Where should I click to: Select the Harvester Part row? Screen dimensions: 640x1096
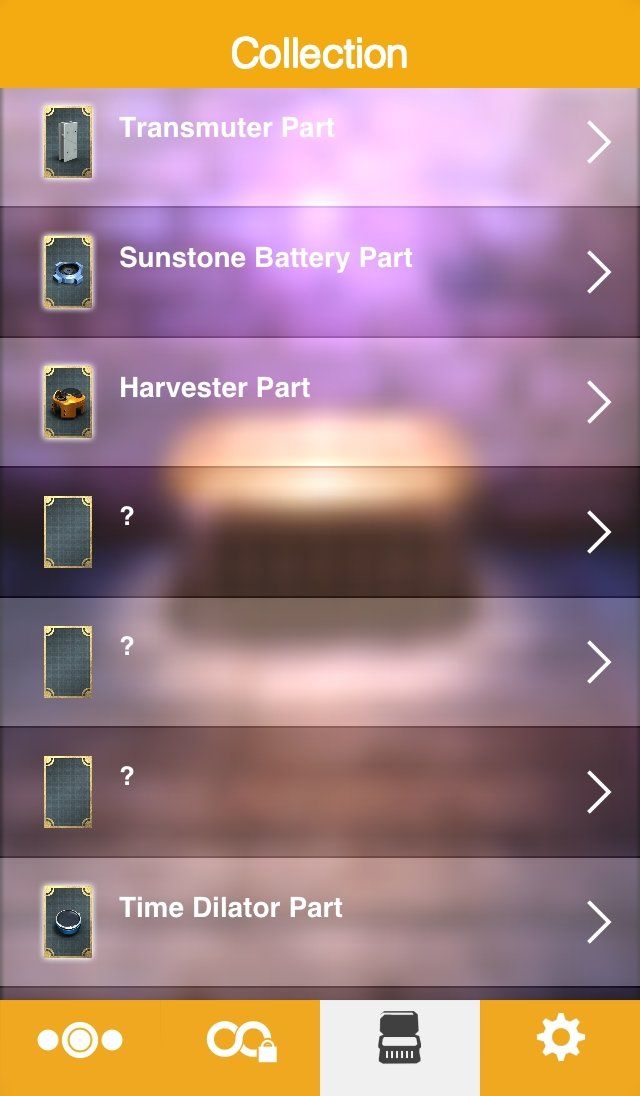[x=320, y=402]
